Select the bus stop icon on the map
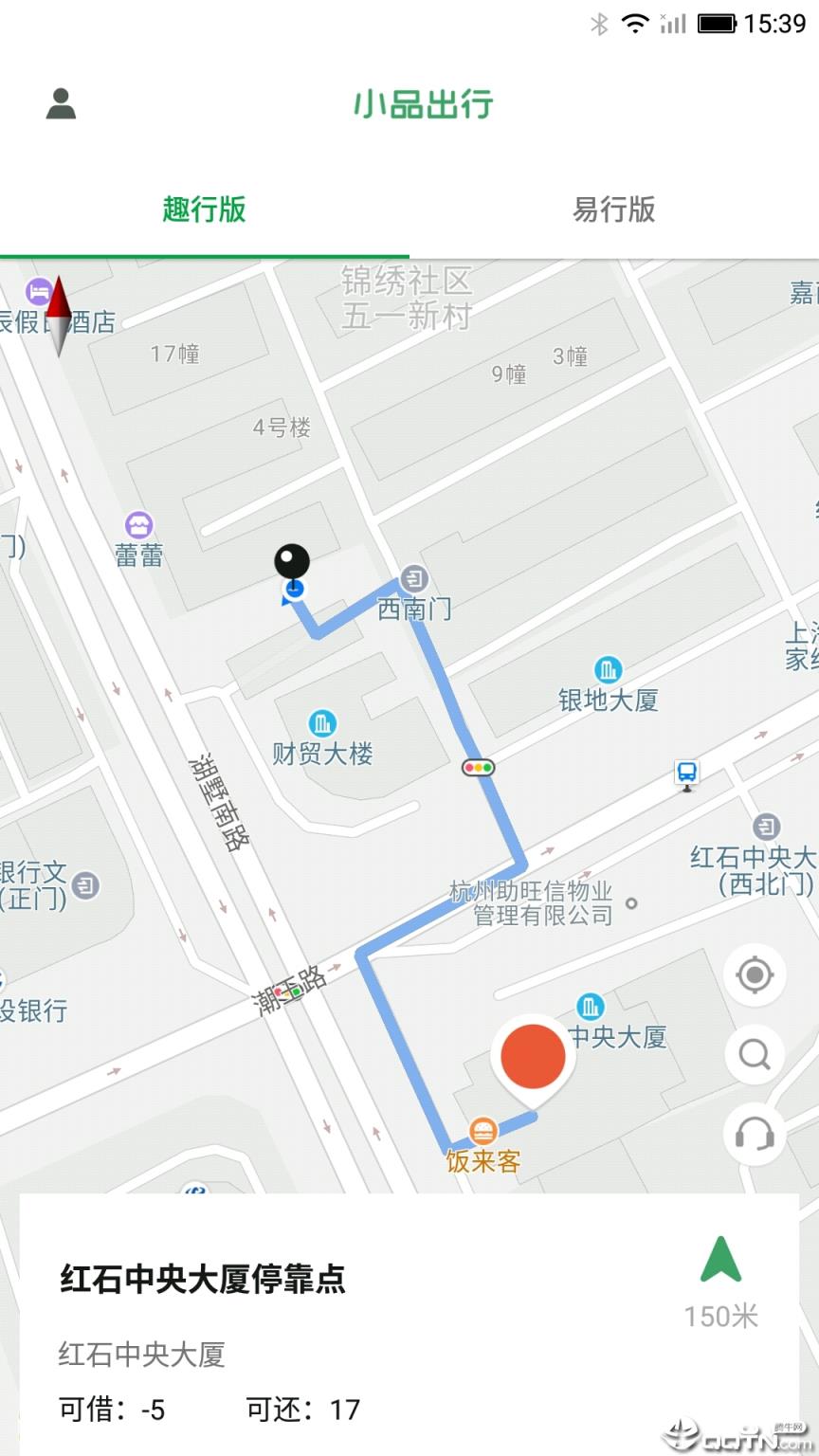819x1456 pixels. point(686,773)
